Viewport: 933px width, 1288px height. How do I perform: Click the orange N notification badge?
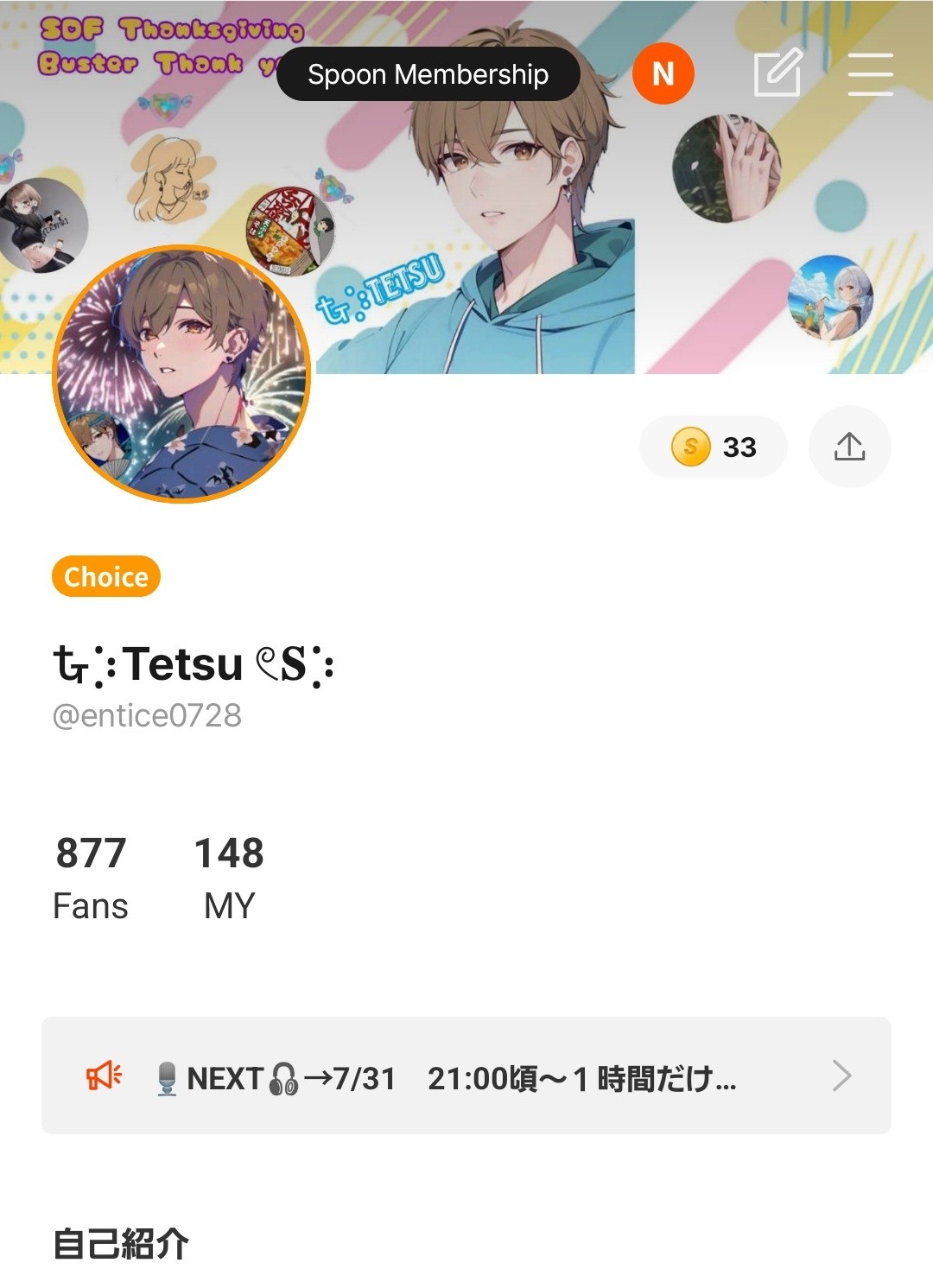pos(662,74)
